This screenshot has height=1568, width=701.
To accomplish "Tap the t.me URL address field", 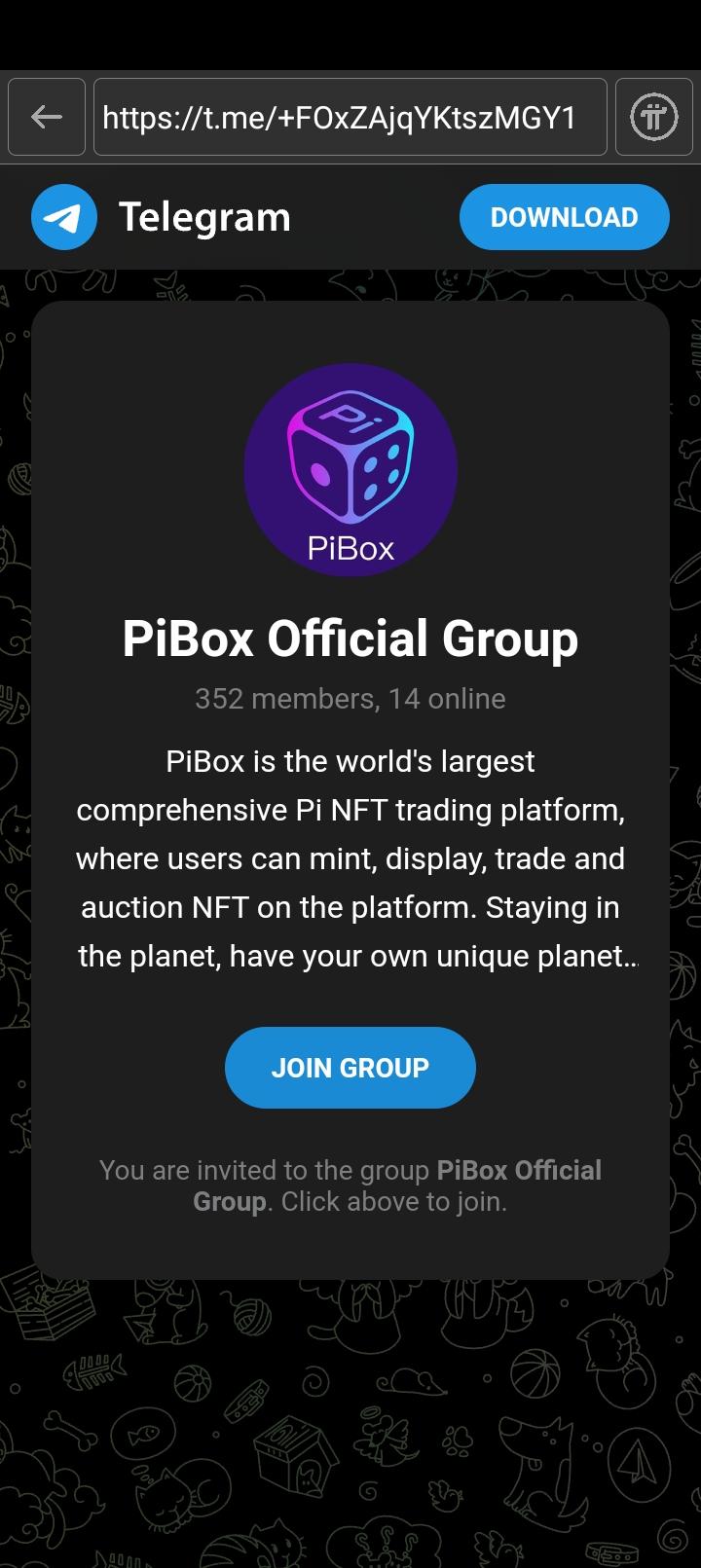I will 350,118.
